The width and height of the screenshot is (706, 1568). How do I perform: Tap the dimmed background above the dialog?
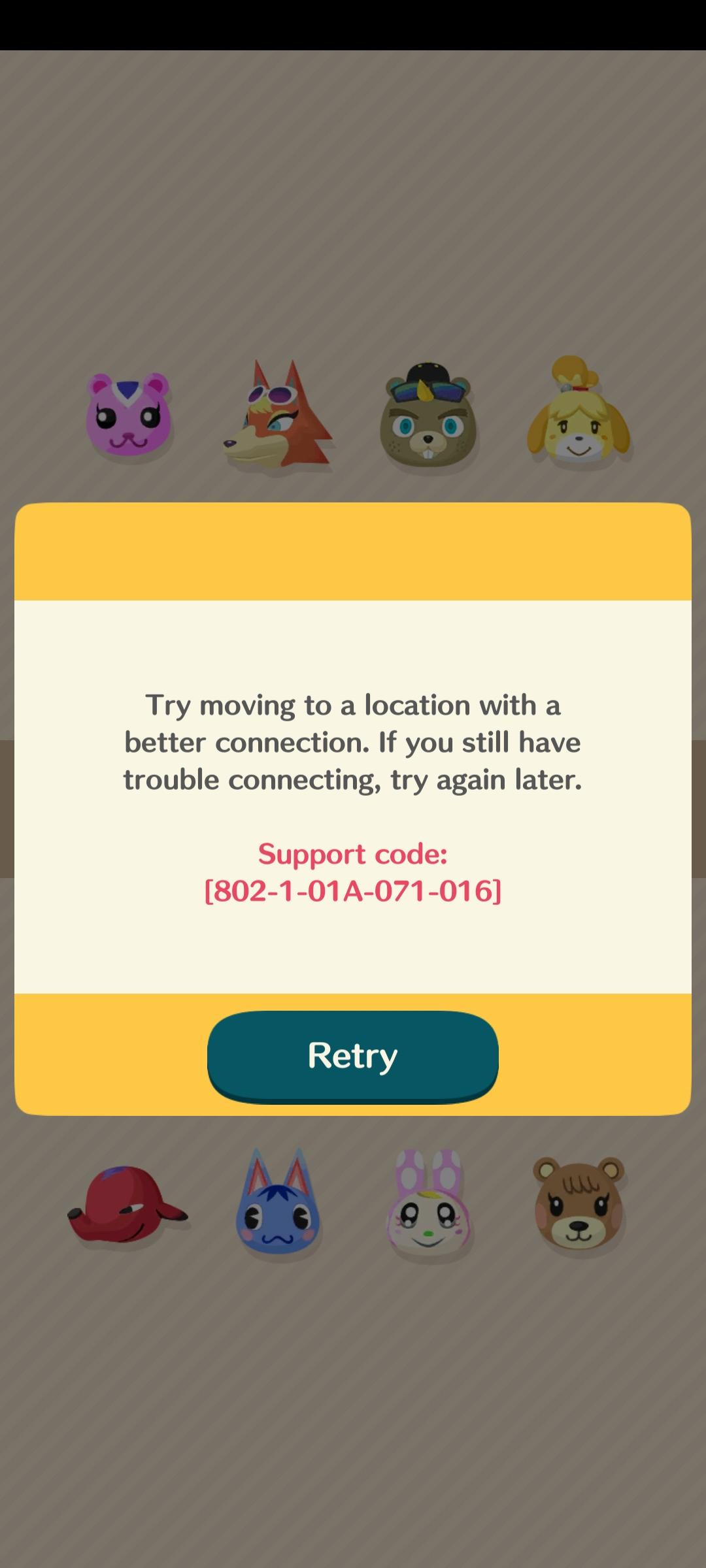353,196
